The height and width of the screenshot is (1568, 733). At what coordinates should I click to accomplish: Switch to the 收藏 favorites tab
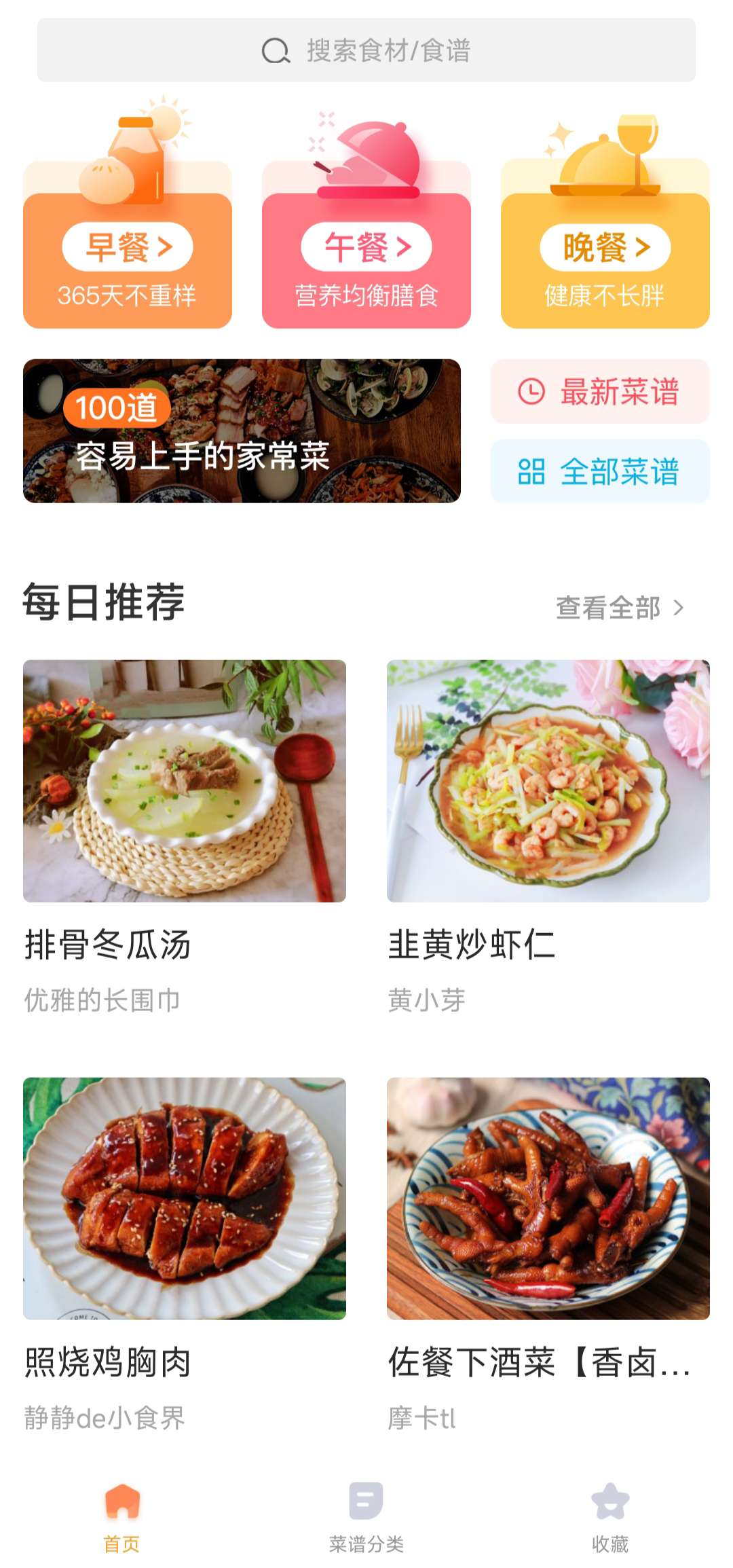click(610, 1513)
